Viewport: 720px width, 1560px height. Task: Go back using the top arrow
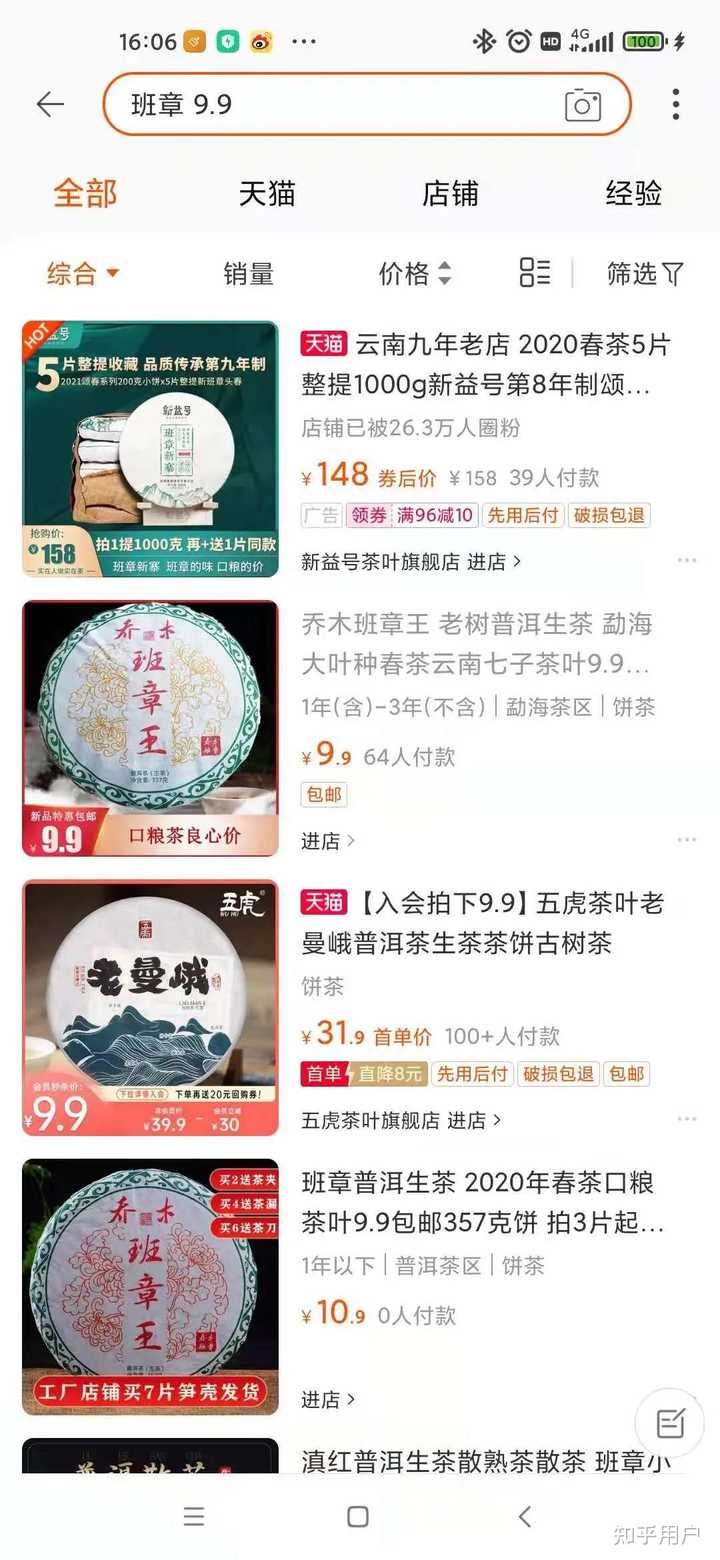[50, 104]
